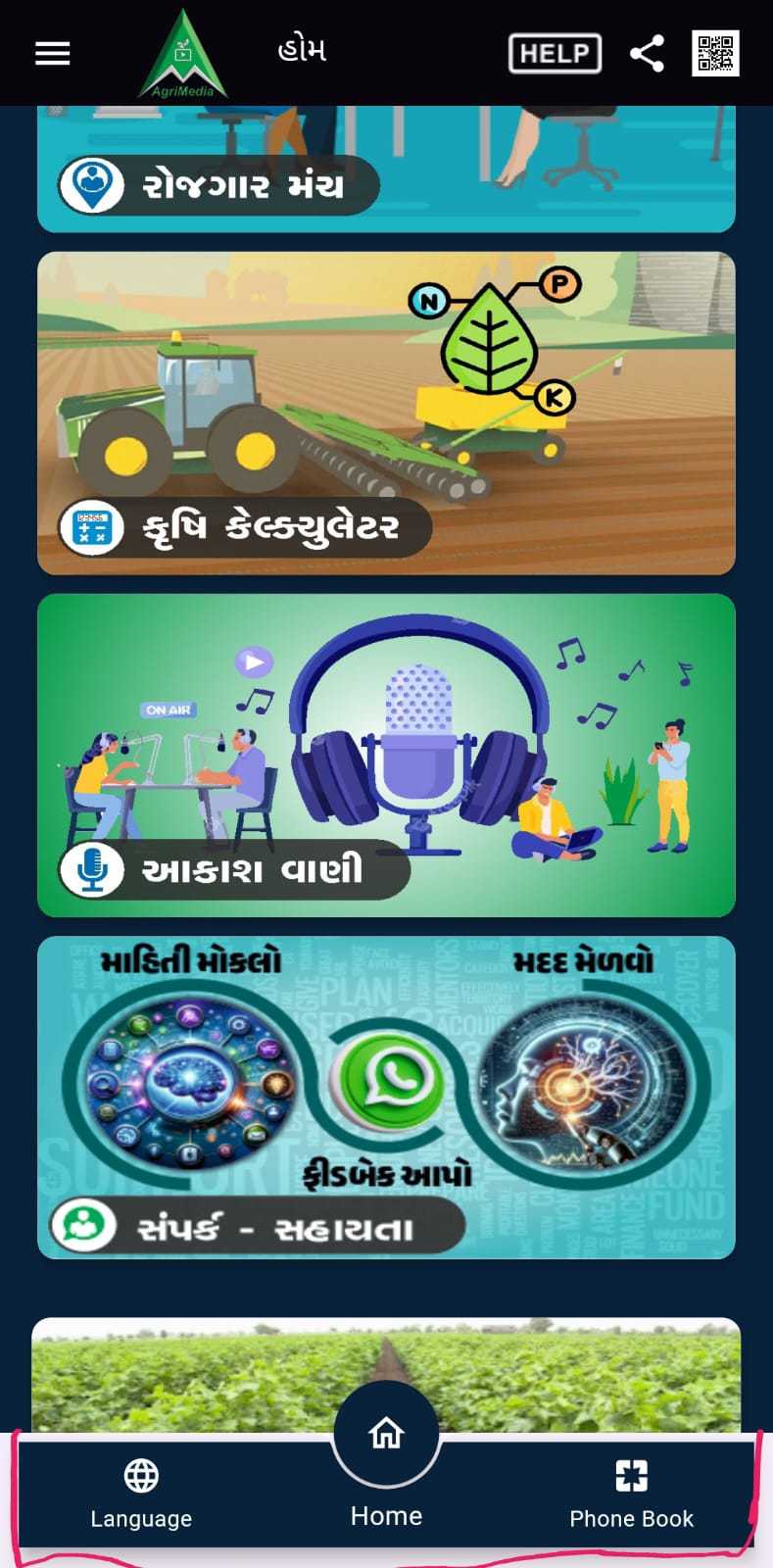Switch to the Language tab
This screenshot has width=773, height=1568.
(141, 1494)
